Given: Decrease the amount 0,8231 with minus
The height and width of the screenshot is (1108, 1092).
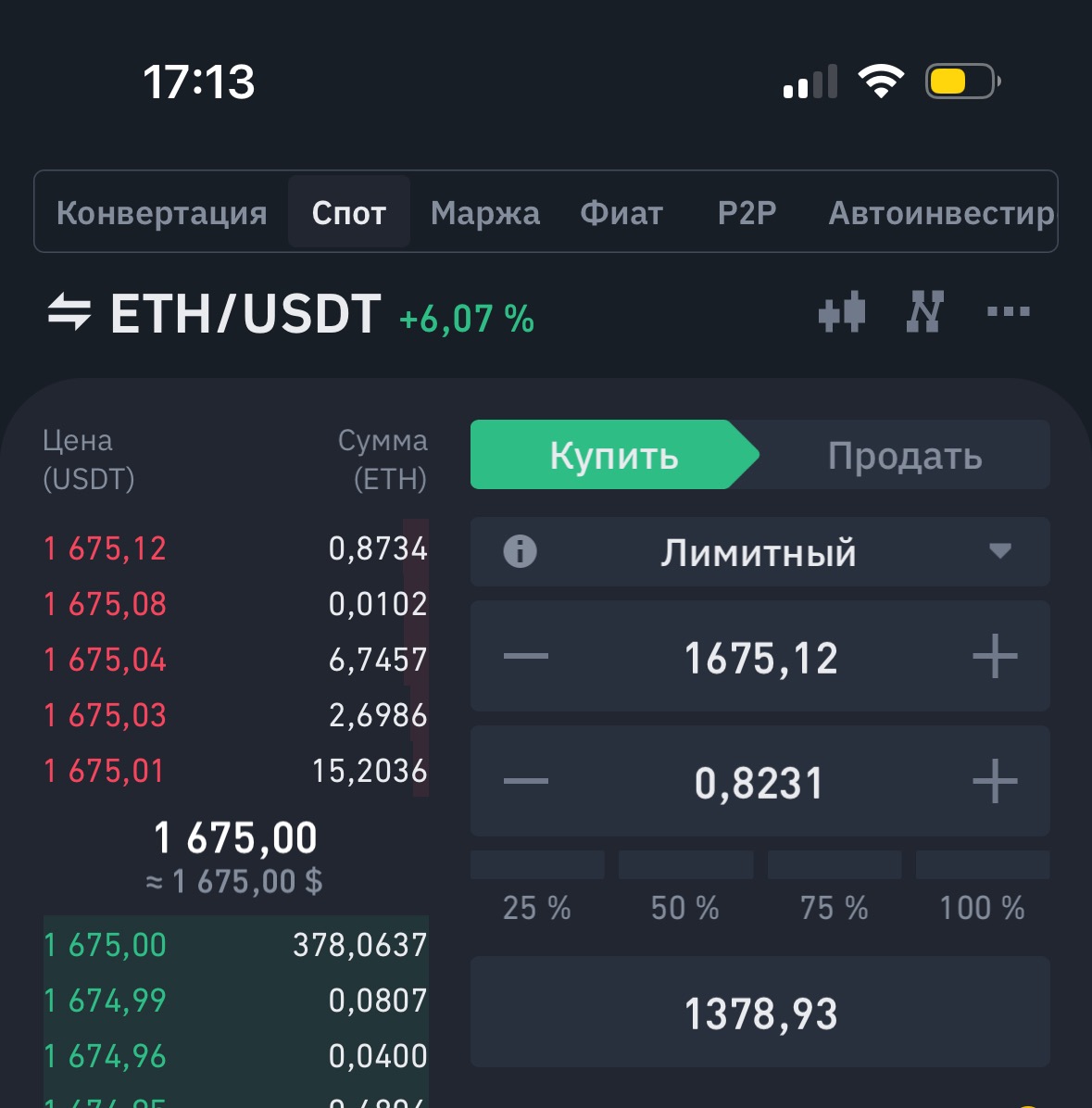Looking at the screenshot, I should point(525,781).
